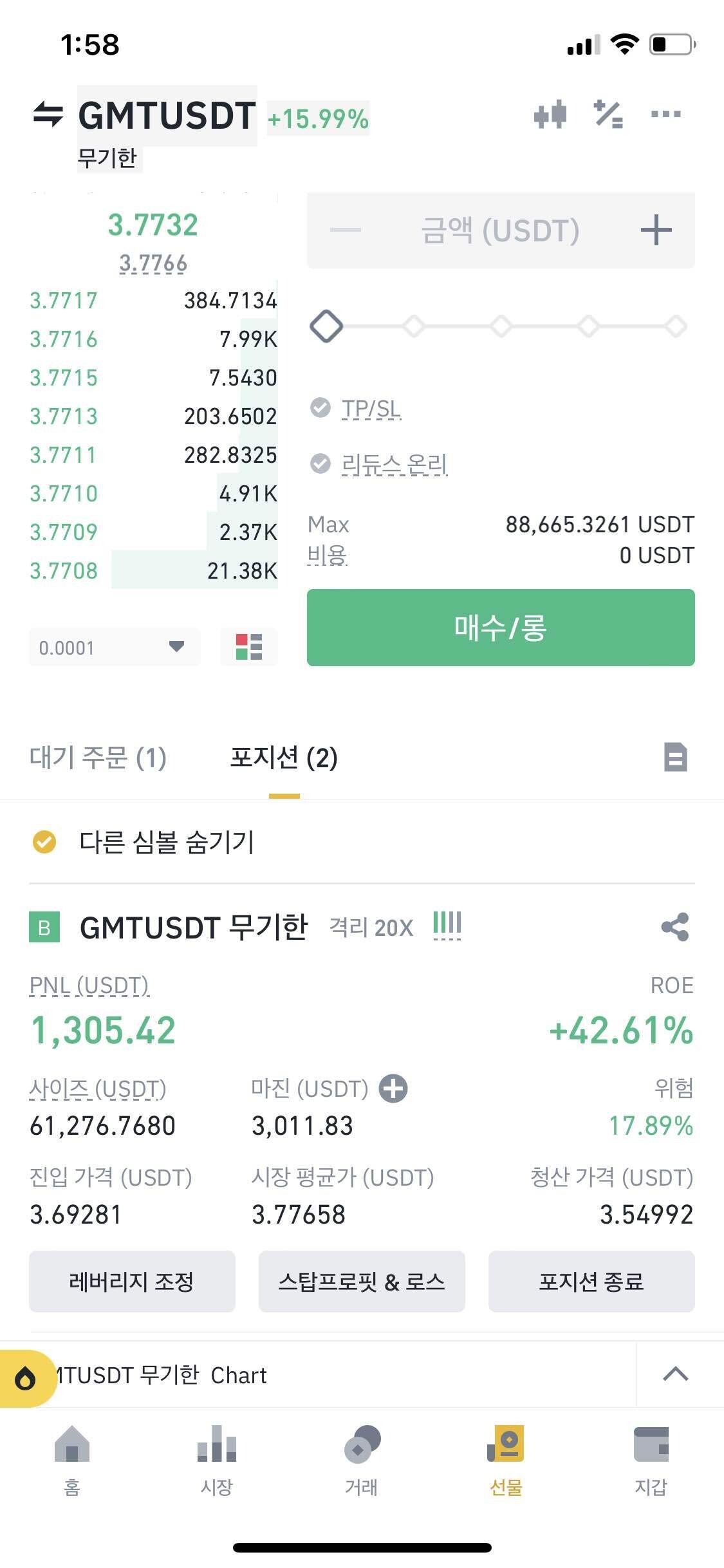The image size is (724, 1568).
Task: Tap the 금액 (USDT) amount input field
Action: [501, 230]
